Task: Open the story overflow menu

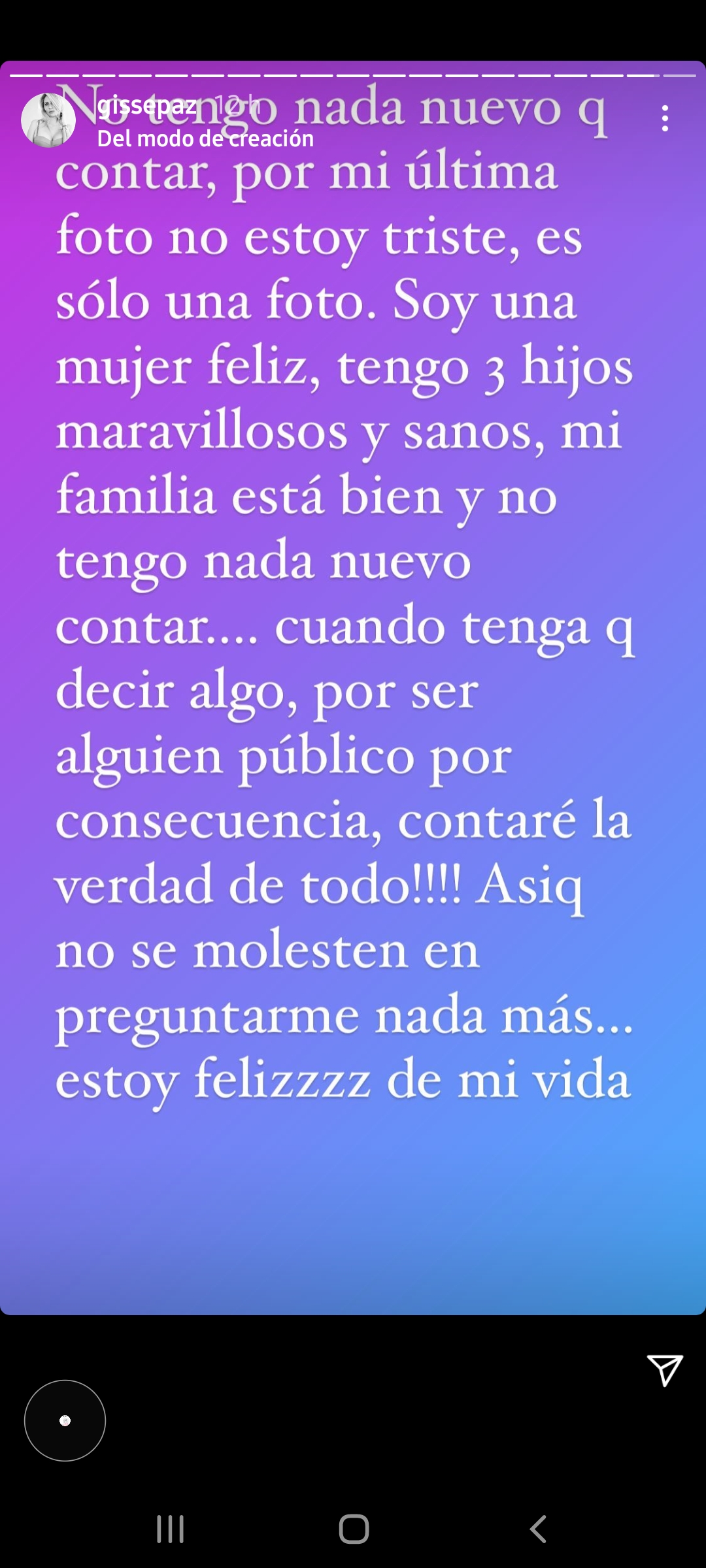Action: [665, 118]
